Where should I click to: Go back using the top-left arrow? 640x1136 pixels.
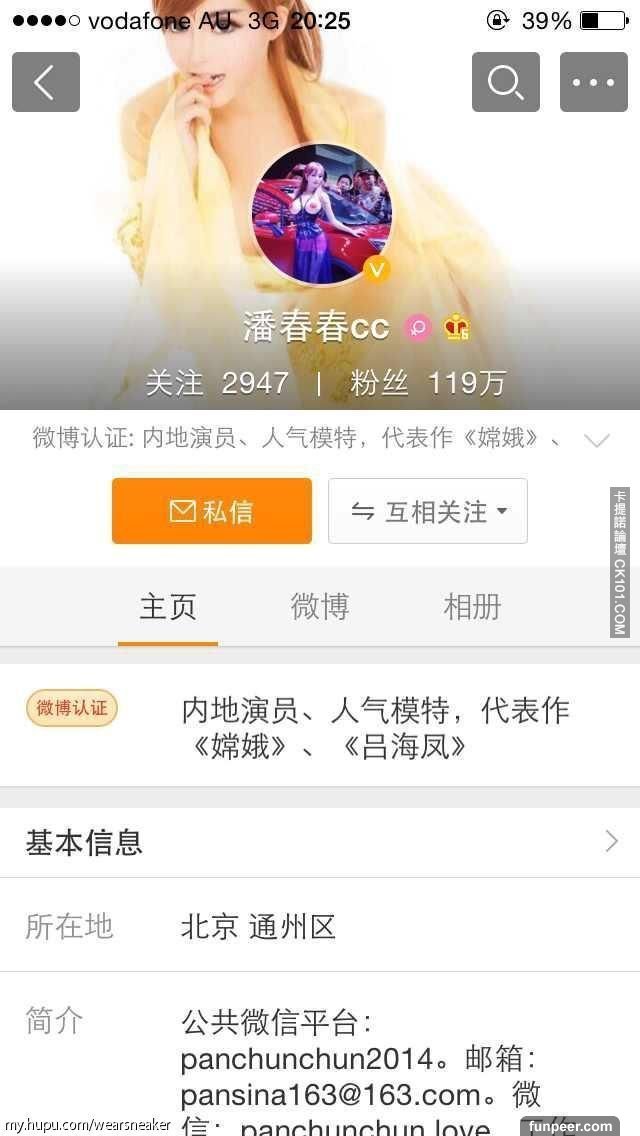click(x=45, y=82)
